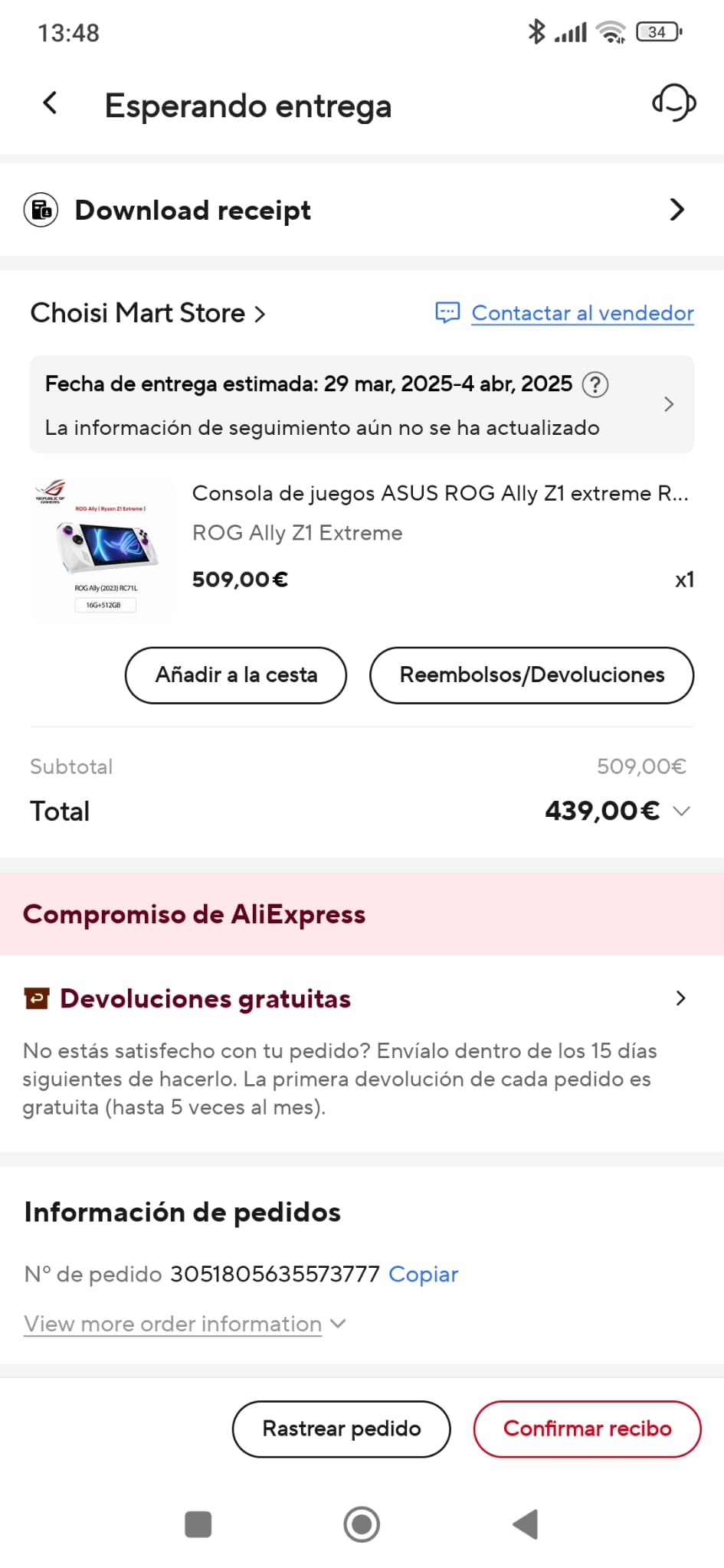Go back using the top-left arrow
Screen dimensions: 724x1568
[51, 103]
